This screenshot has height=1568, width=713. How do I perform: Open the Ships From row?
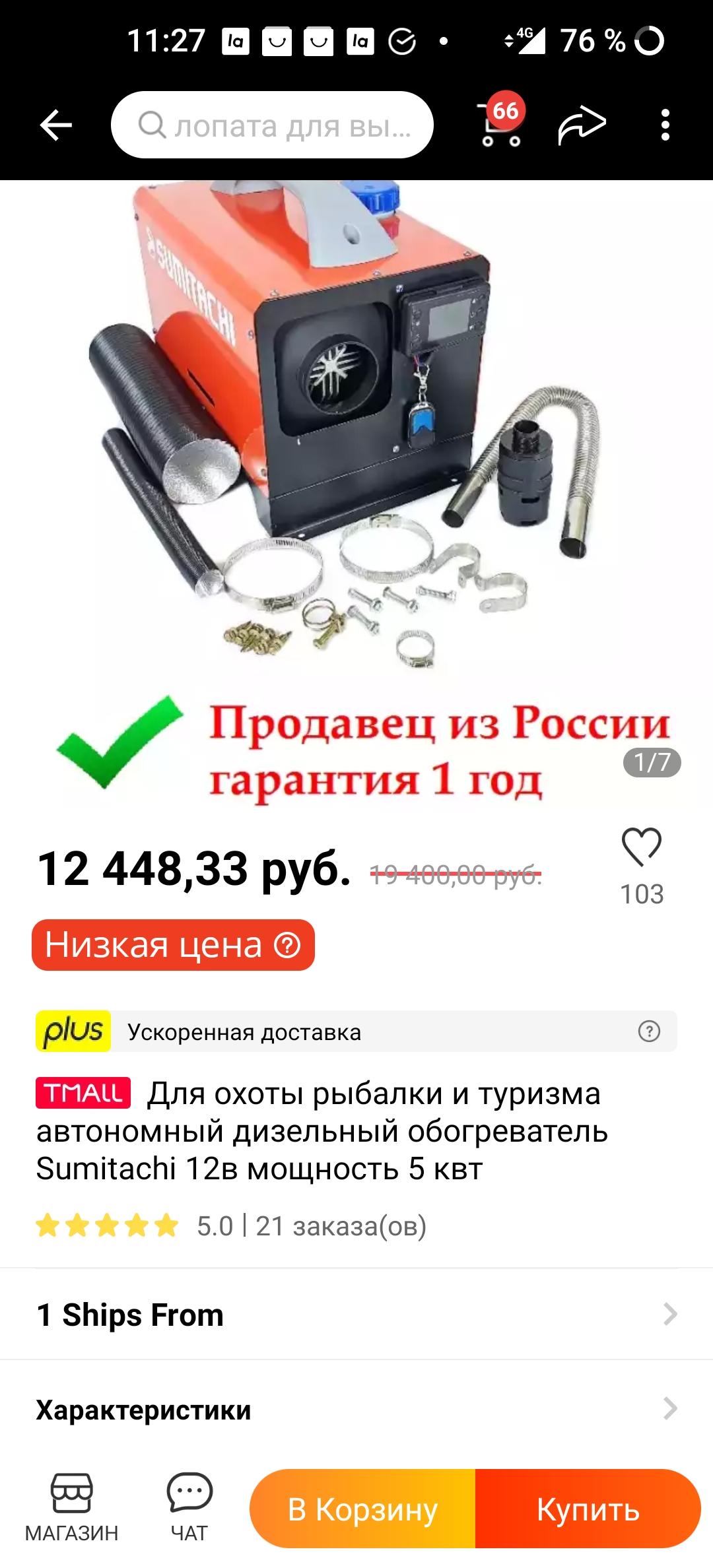click(x=356, y=1315)
